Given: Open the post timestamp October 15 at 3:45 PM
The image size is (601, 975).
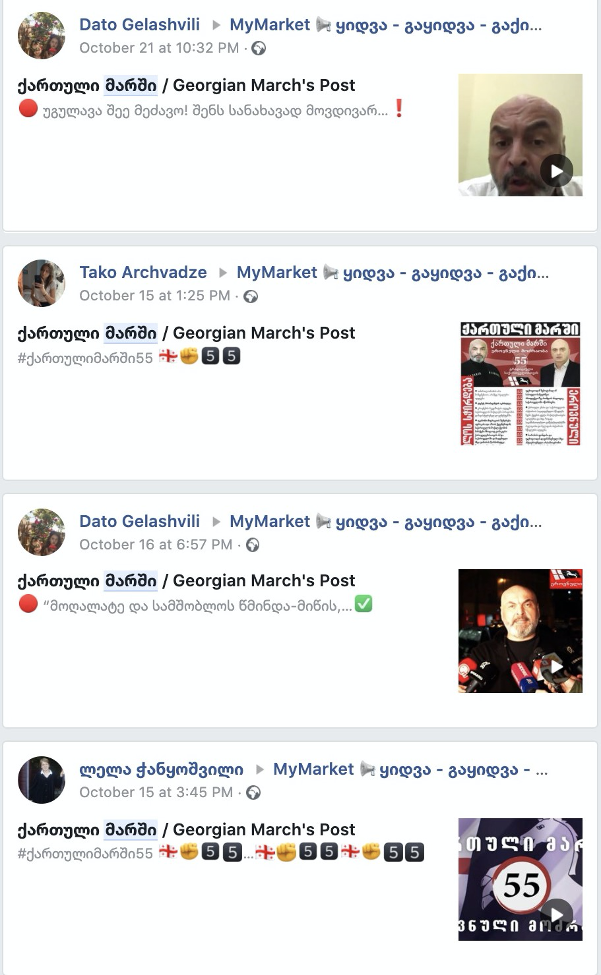Looking at the screenshot, I should 155,793.
